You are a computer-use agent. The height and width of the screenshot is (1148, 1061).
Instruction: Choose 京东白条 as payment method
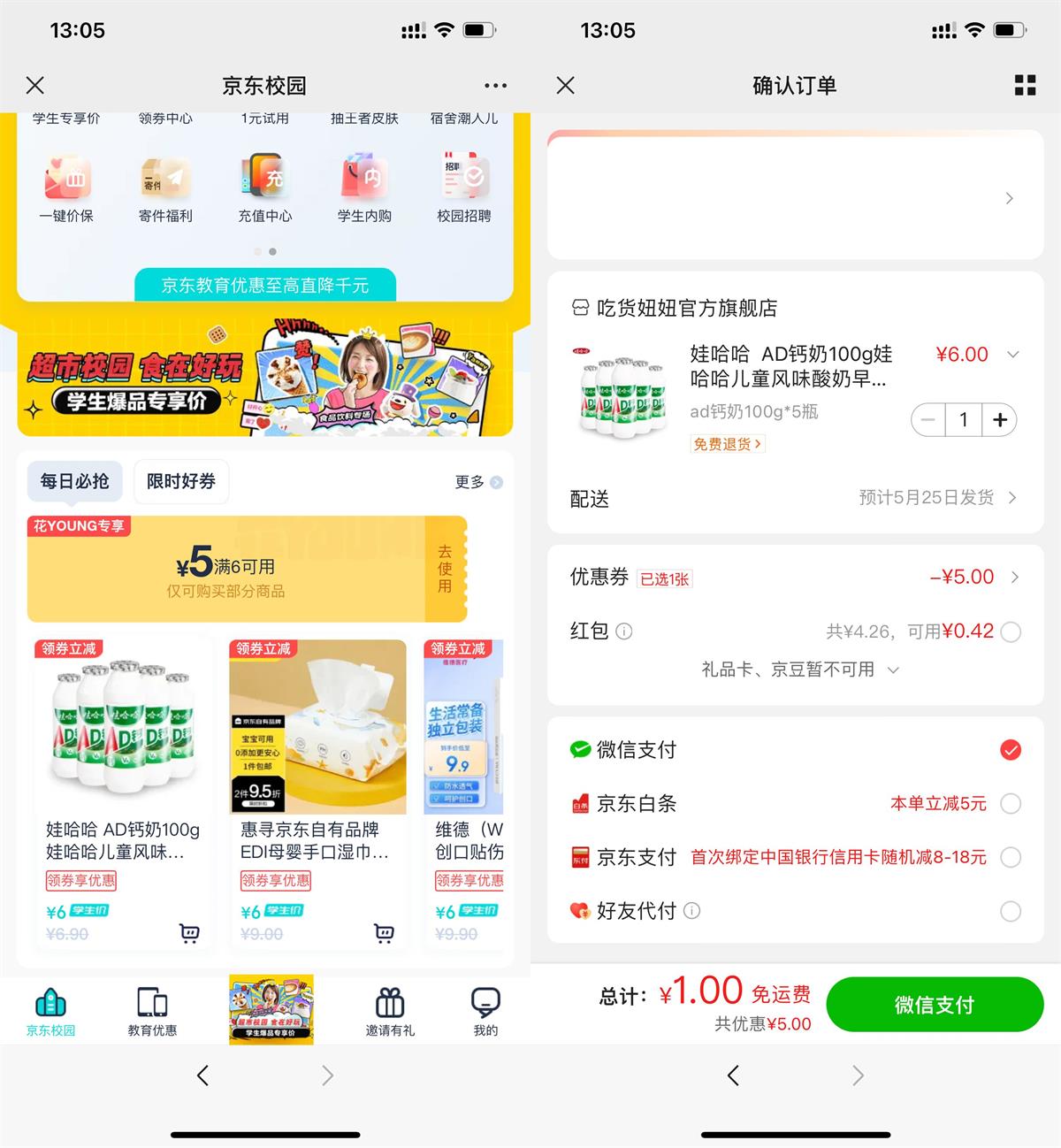pos(1011,804)
